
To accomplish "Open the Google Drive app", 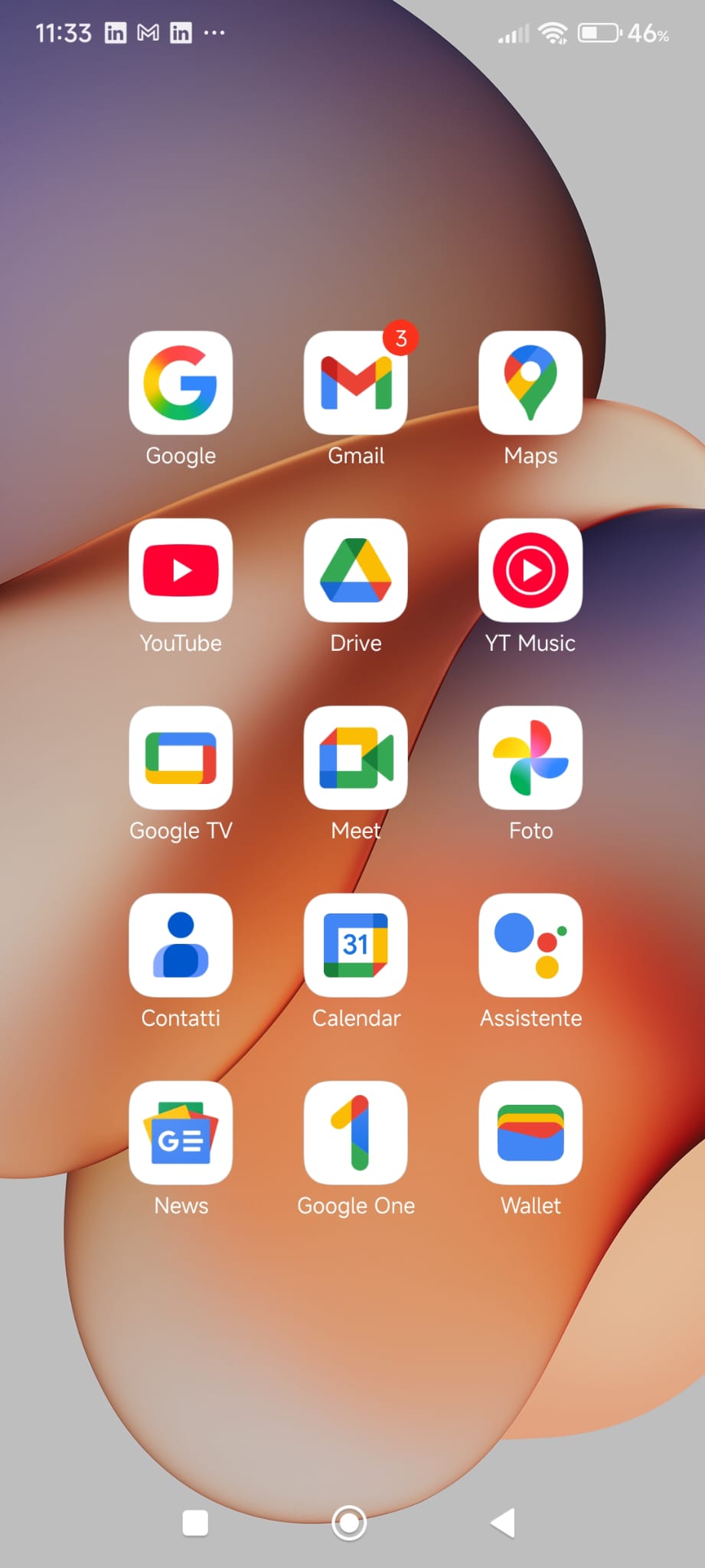I will [x=356, y=570].
